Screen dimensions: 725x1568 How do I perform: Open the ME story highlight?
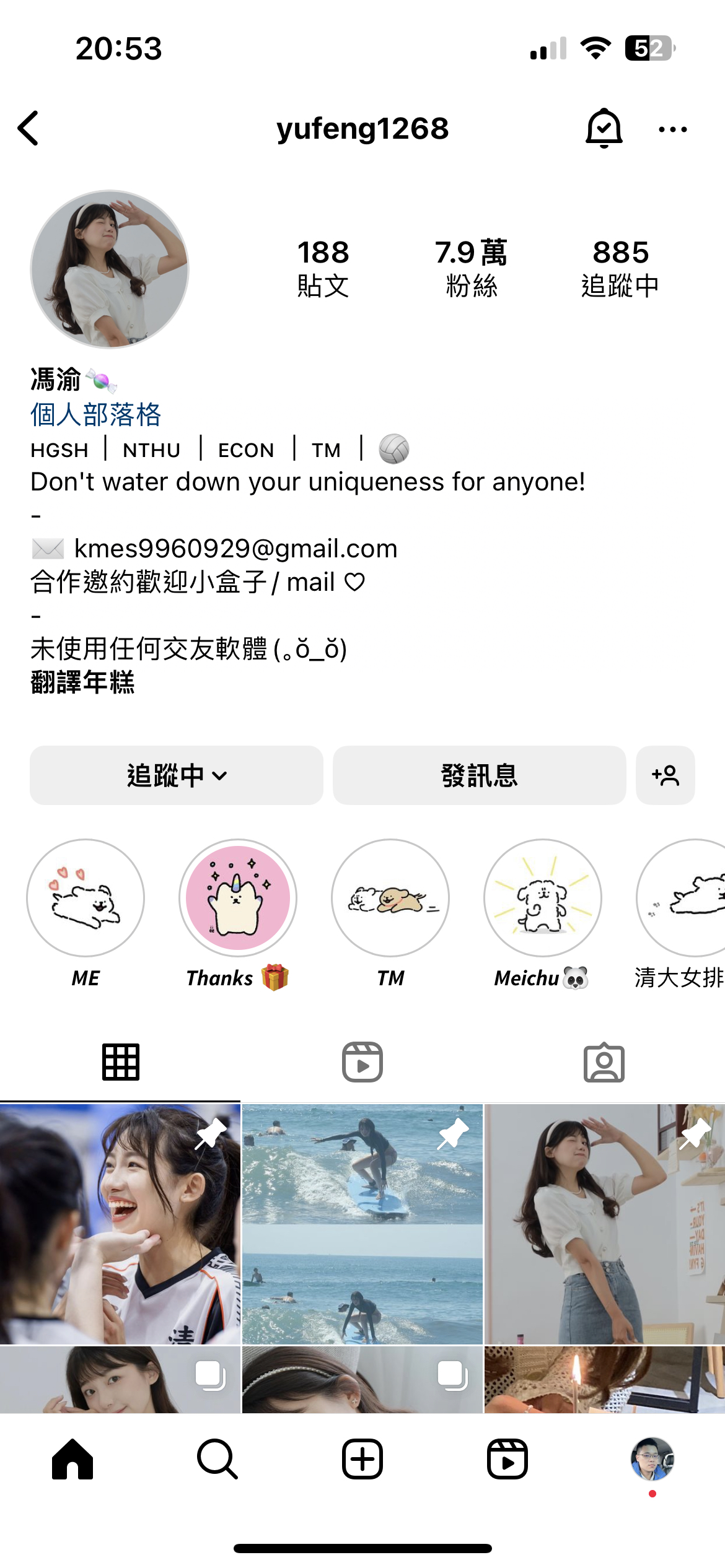click(86, 898)
